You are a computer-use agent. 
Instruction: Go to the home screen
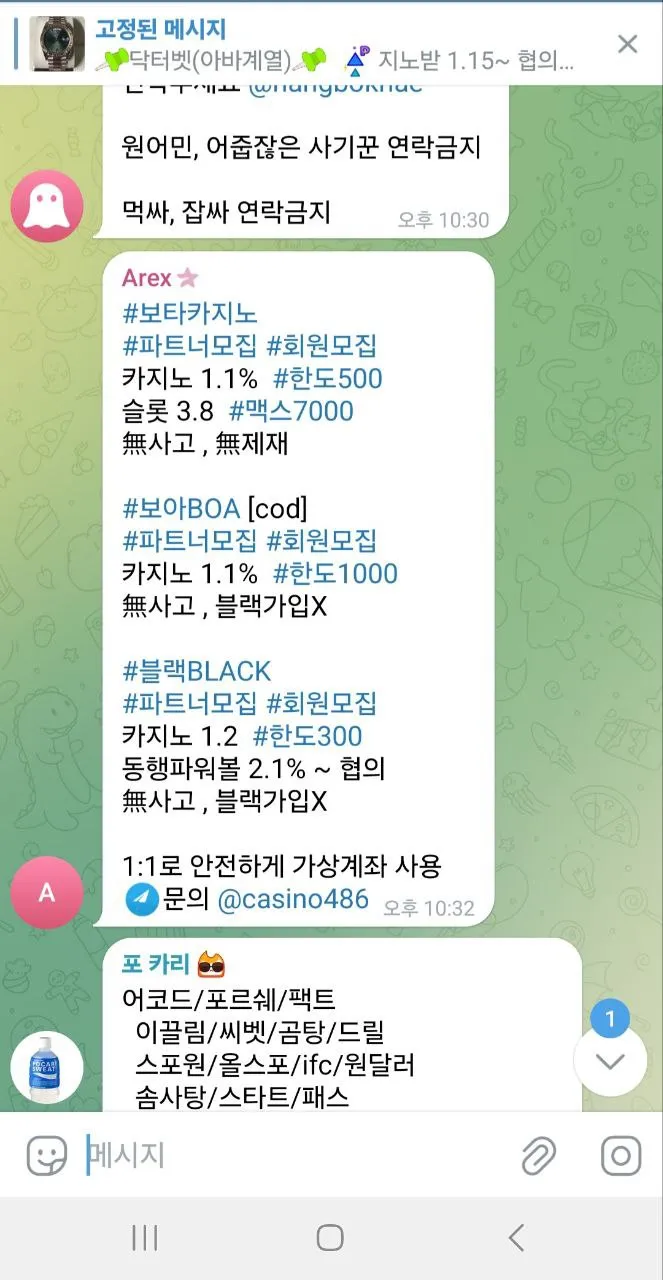coord(330,1238)
